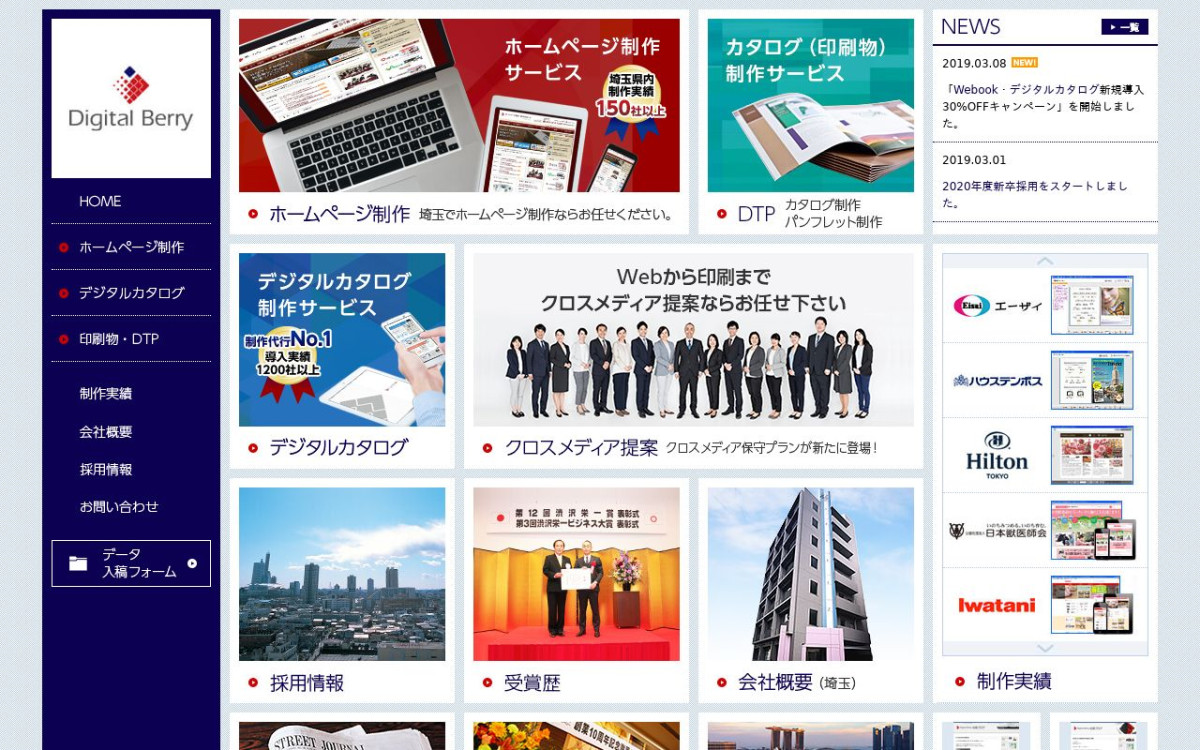The width and height of the screenshot is (1200, 750).
Task: Go to デジタルカタログ in the sidebar
Action: (x=131, y=293)
